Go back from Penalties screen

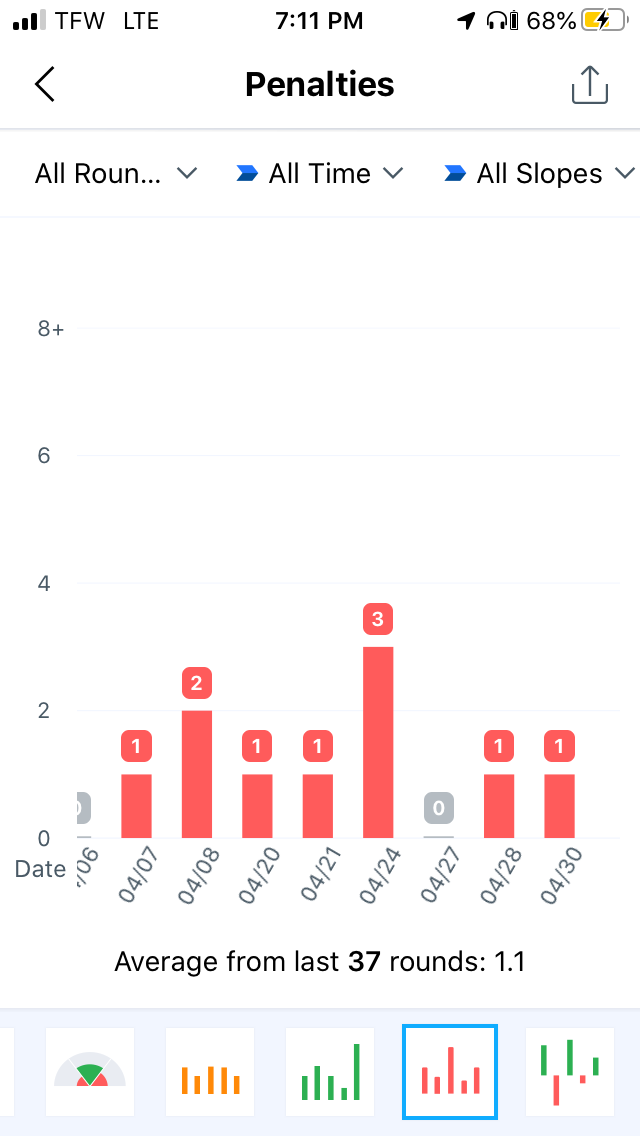45,85
